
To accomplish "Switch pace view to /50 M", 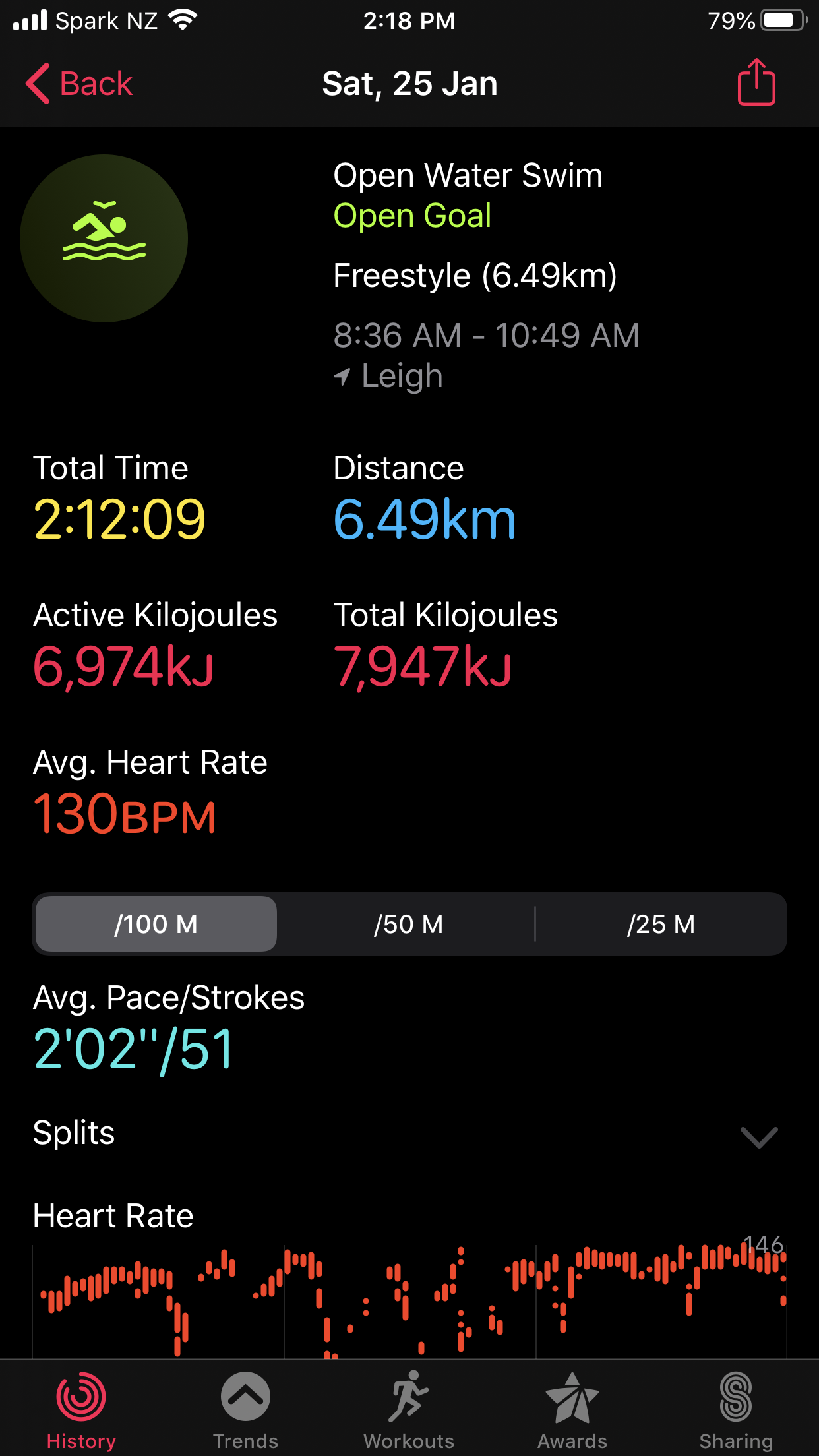I will tap(408, 924).
